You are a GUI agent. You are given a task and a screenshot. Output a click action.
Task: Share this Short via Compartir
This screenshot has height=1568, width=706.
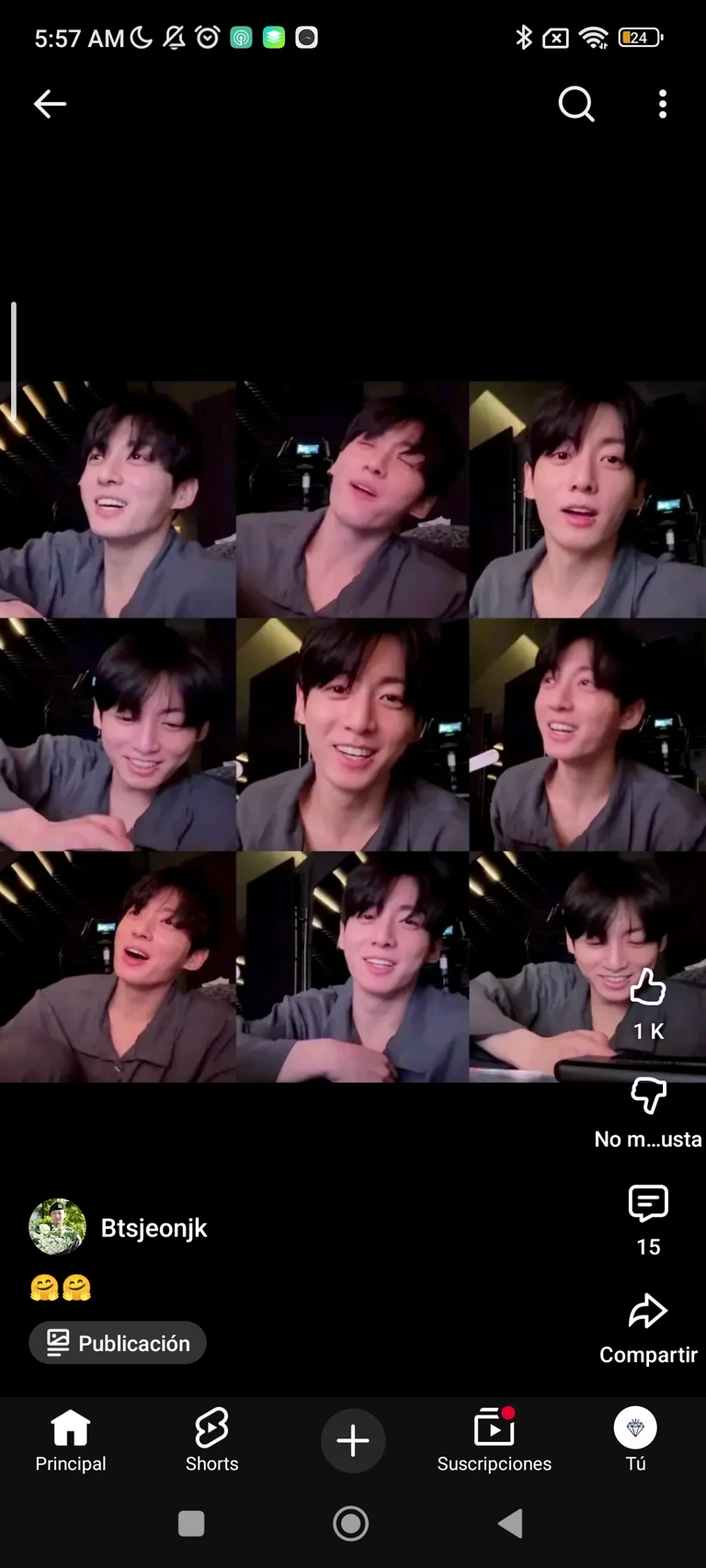(648, 1312)
